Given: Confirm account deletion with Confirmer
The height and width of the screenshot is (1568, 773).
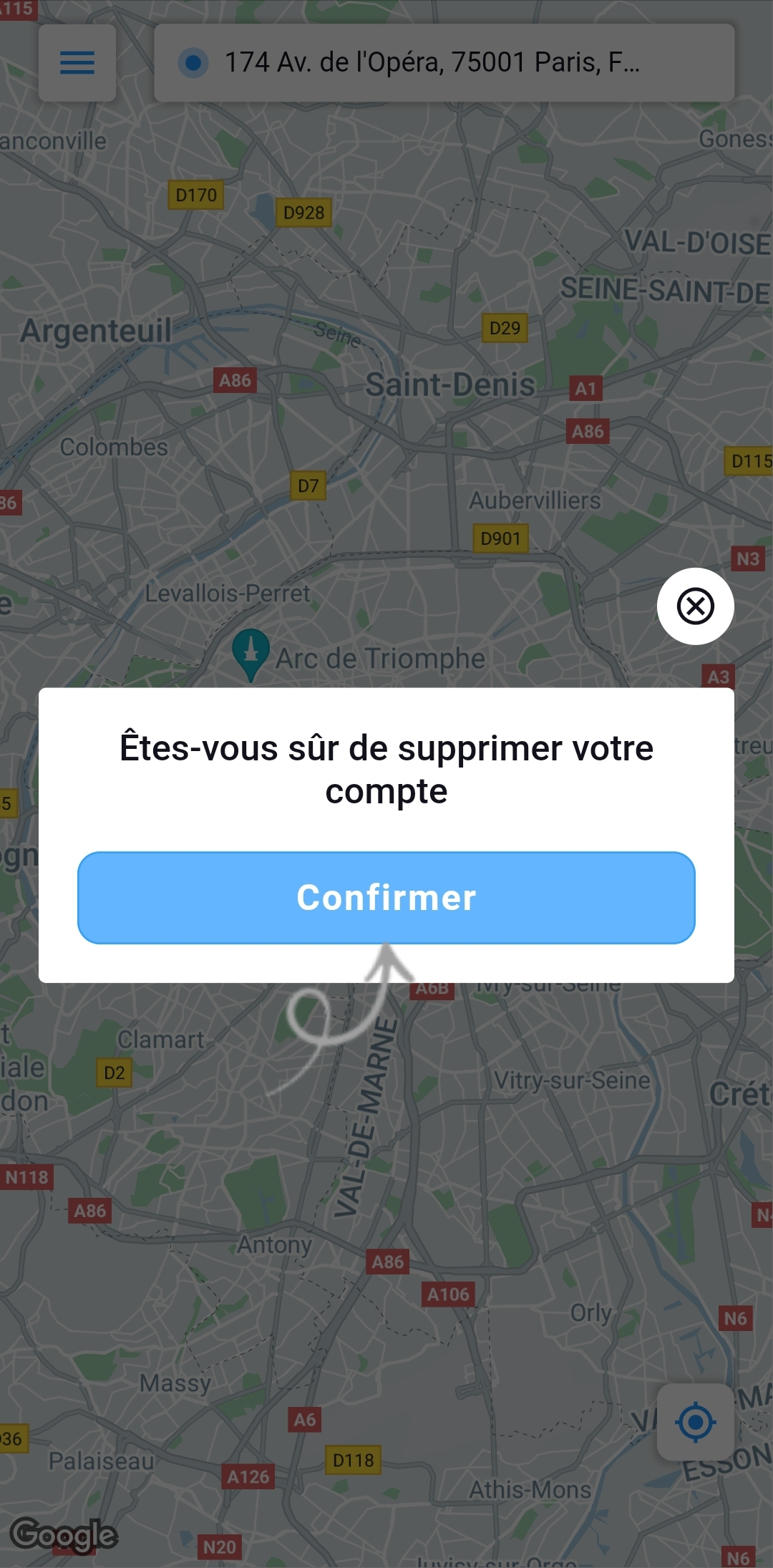Looking at the screenshot, I should point(386,897).
